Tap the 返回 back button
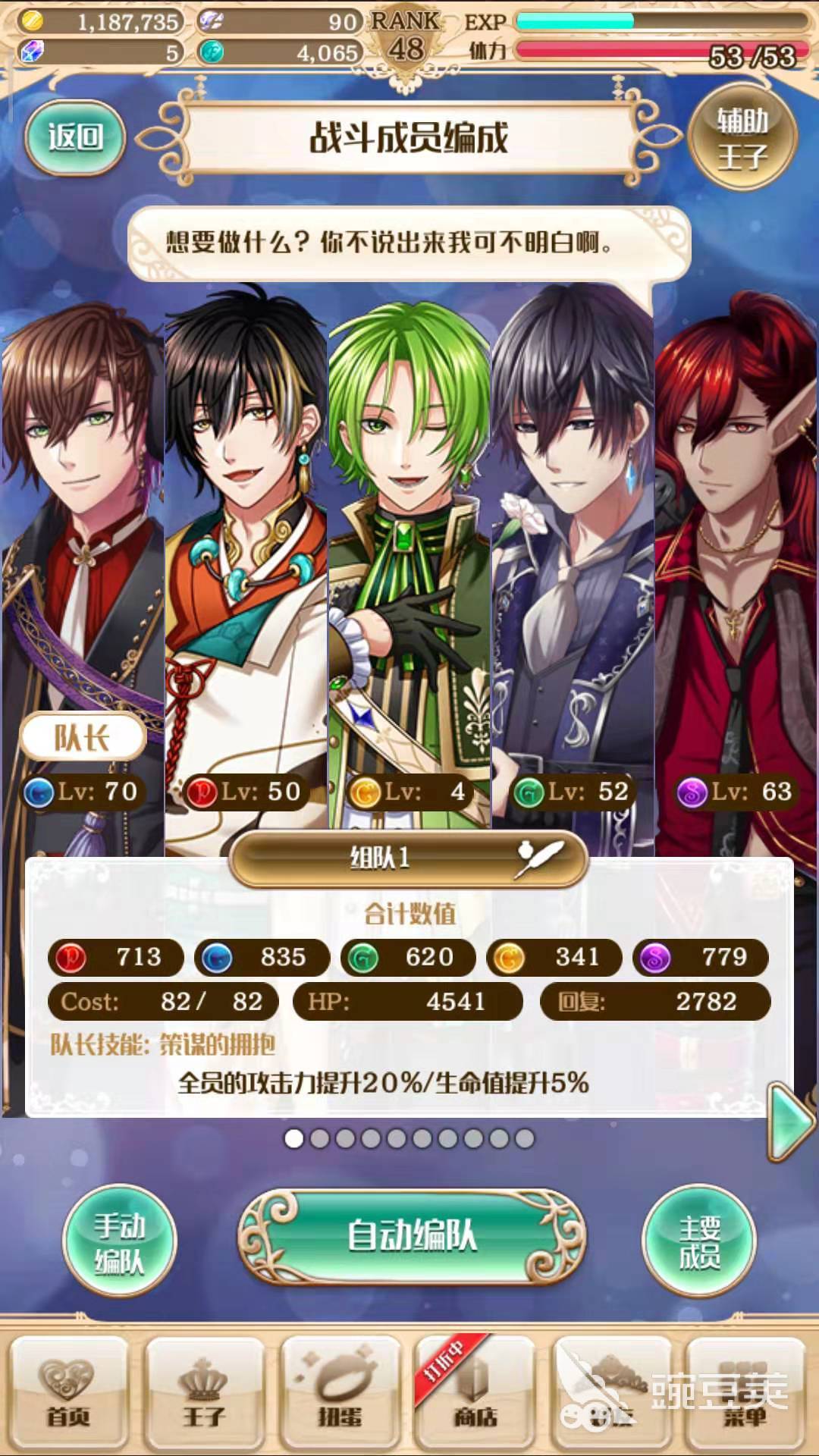The image size is (819, 1456). pyautogui.click(x=74, y=138)
